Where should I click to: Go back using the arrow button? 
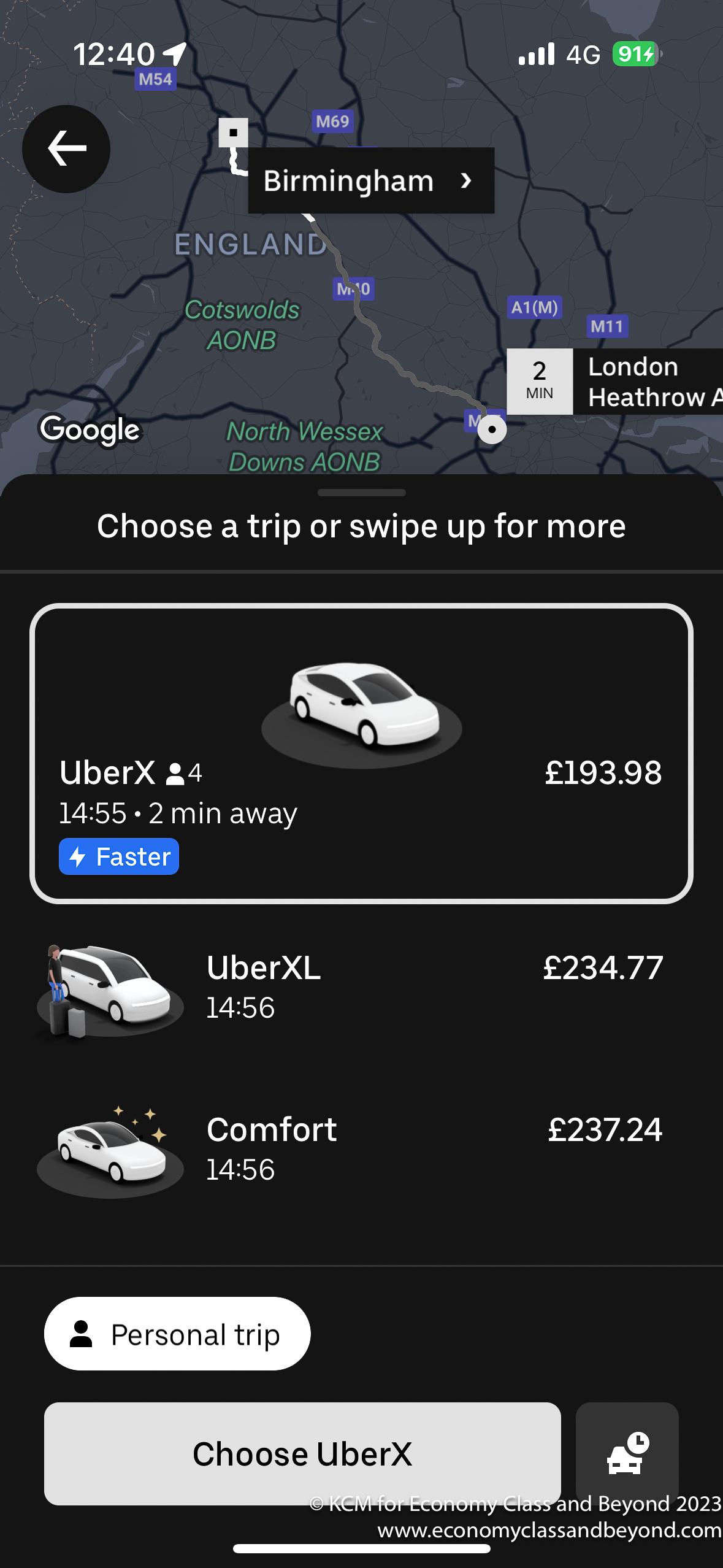coord(66,149)
